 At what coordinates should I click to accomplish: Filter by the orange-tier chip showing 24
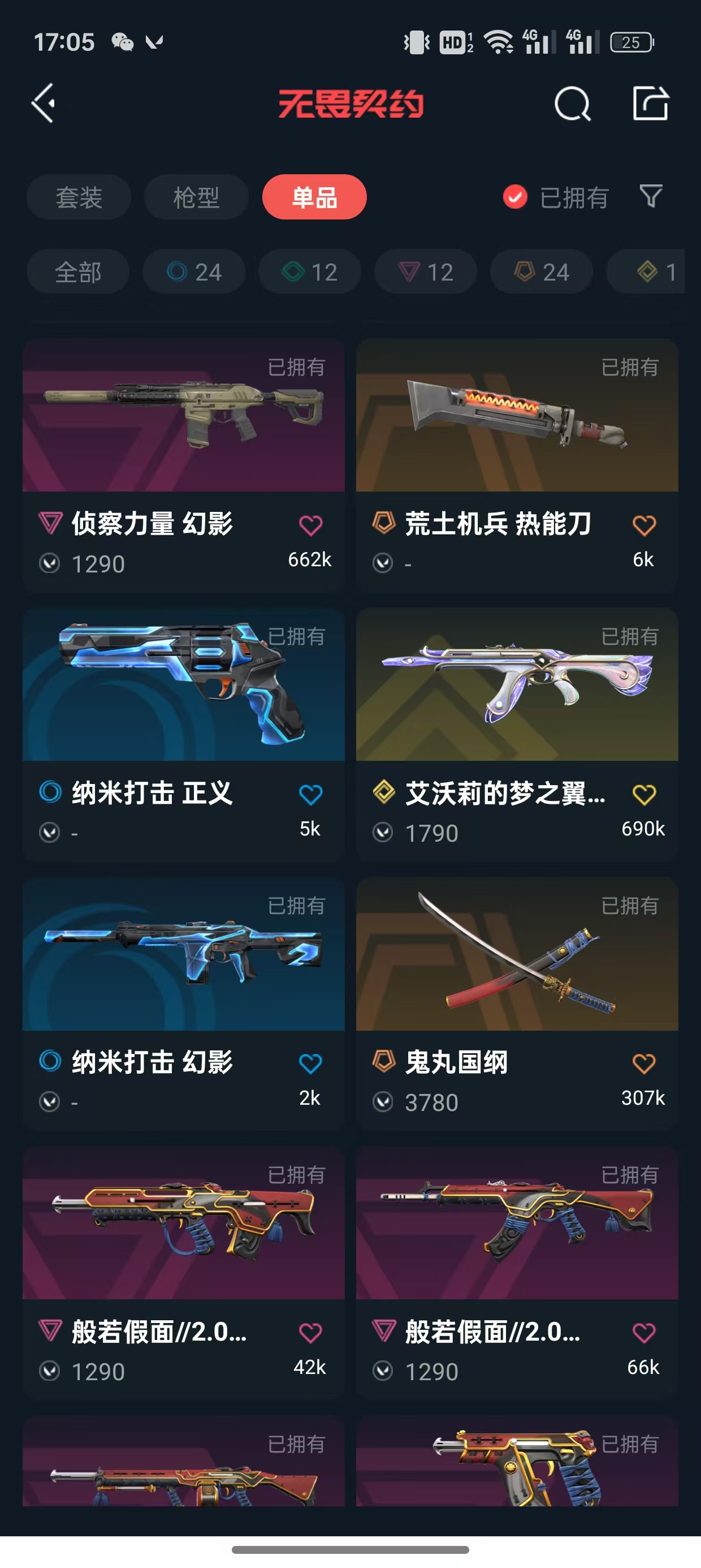pos(541,272)
